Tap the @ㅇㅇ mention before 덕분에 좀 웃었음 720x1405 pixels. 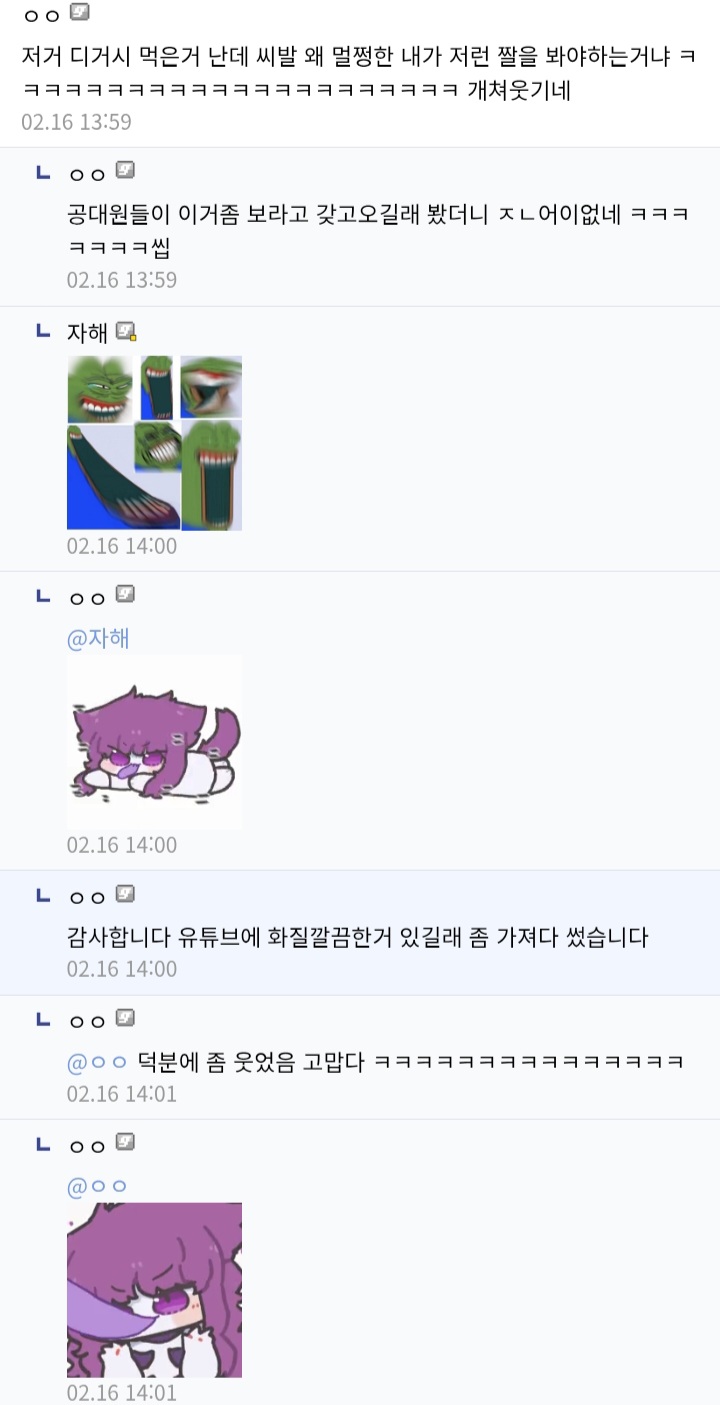96,1062
